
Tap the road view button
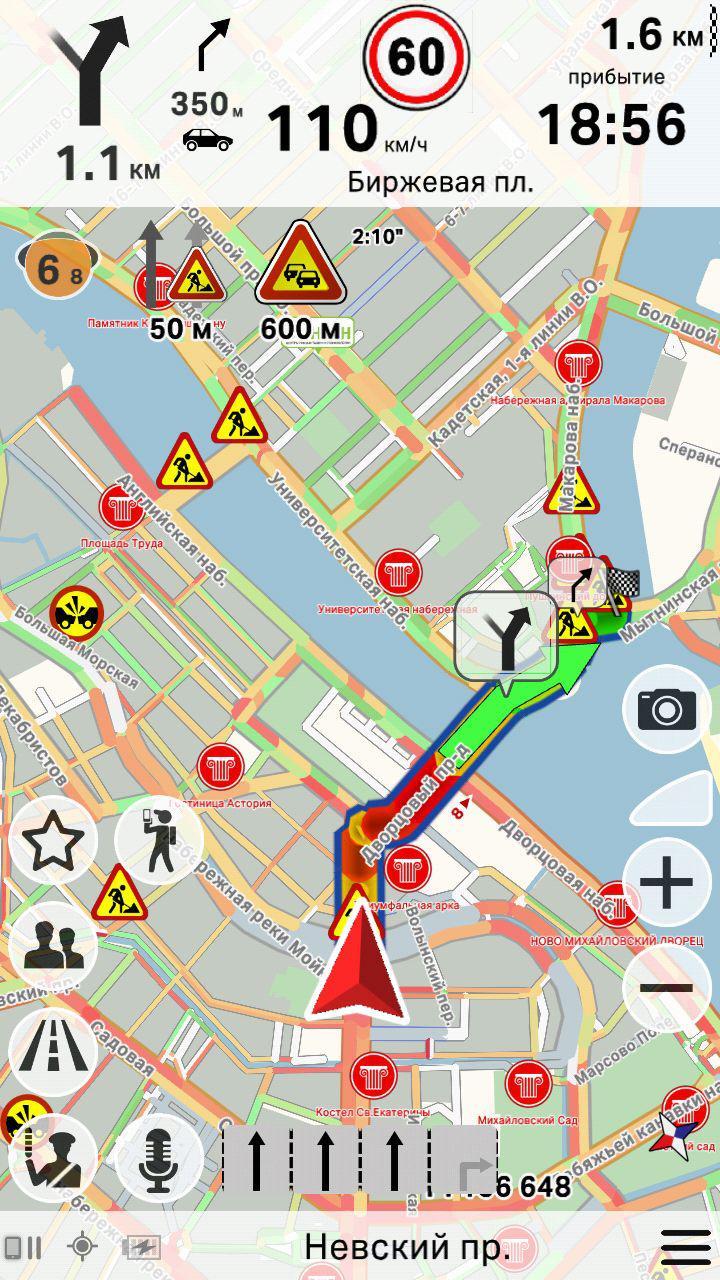click(x=52, y=1052)
